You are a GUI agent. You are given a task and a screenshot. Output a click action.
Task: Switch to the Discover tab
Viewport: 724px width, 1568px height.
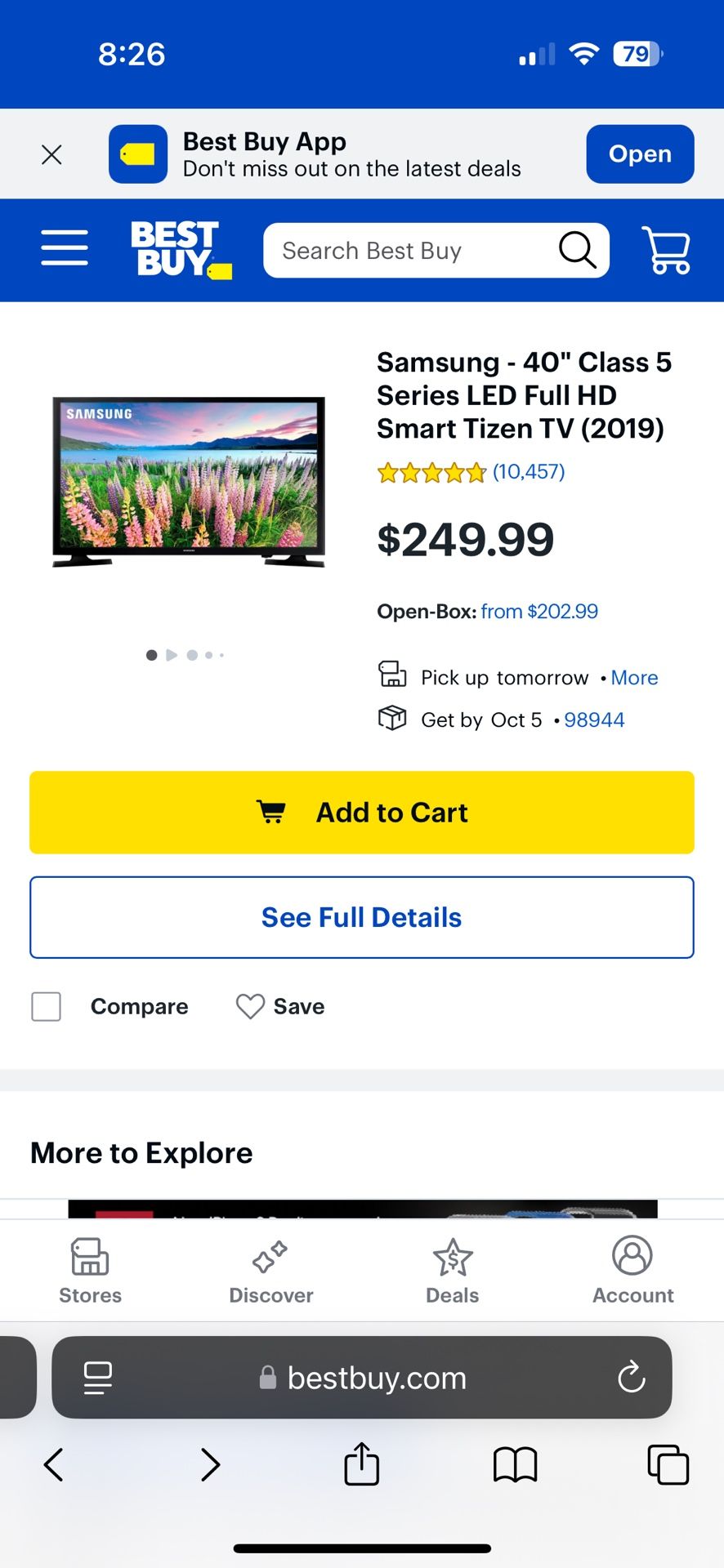point(270,1271)
